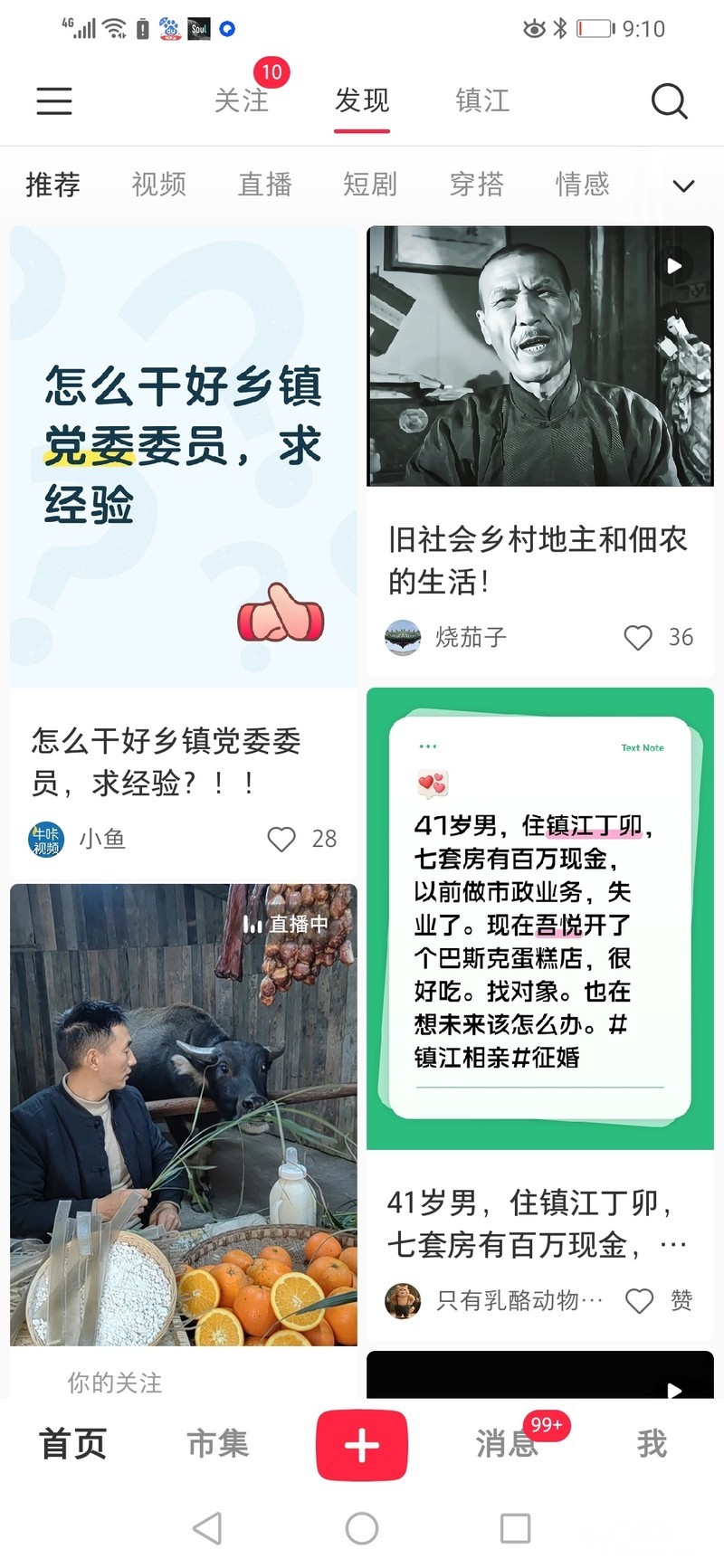Viewport: 724px width, 1568px height.
Task: Expand the category list chevron
Action: [x=684, y=186]
